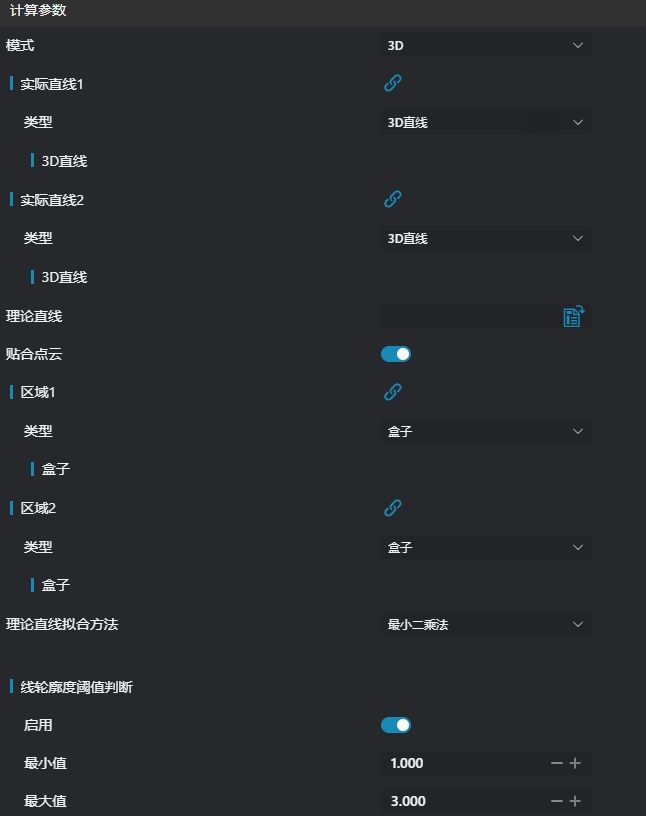Open the 模式 dropdown showing 3D
This screenshot has width=646, height=816.
(x=486, y=46)
